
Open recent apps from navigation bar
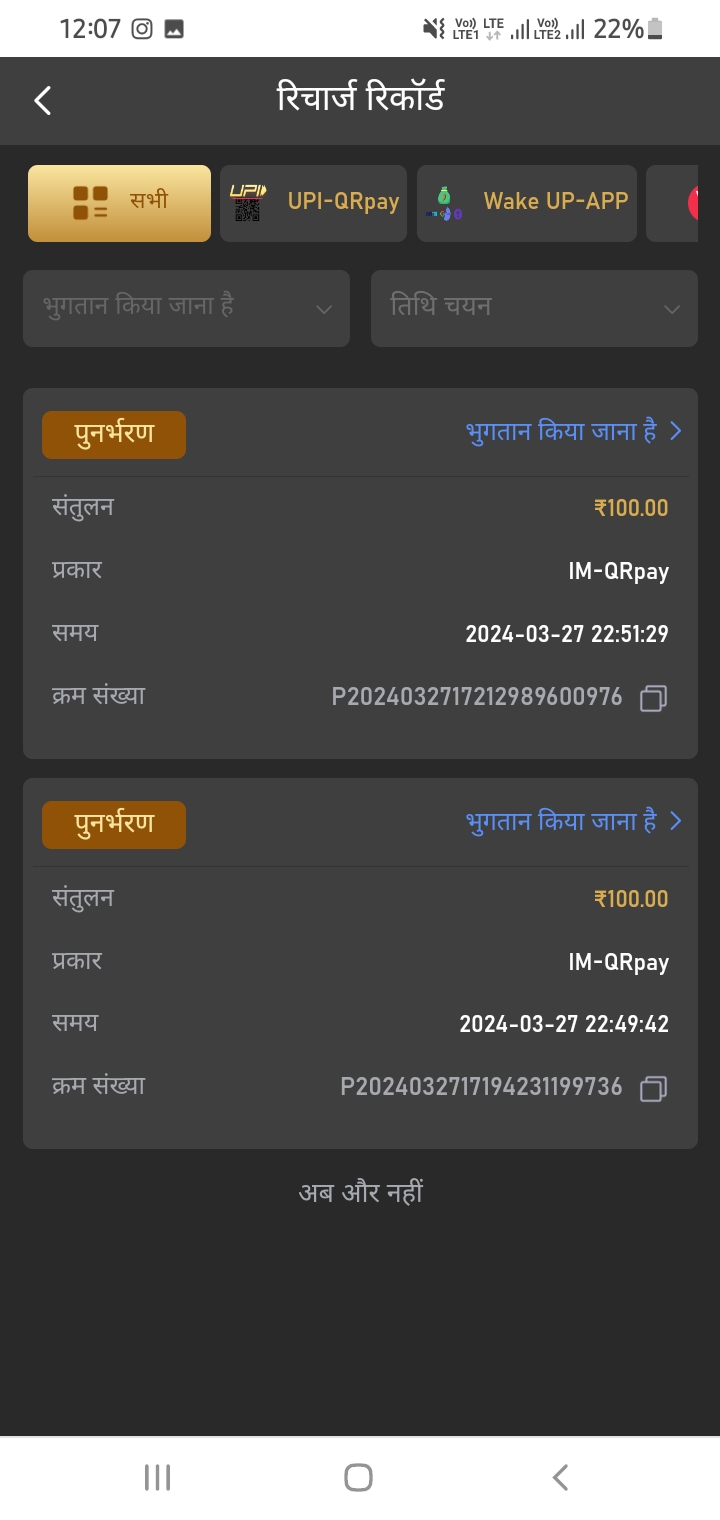(x=157, y=1477)
